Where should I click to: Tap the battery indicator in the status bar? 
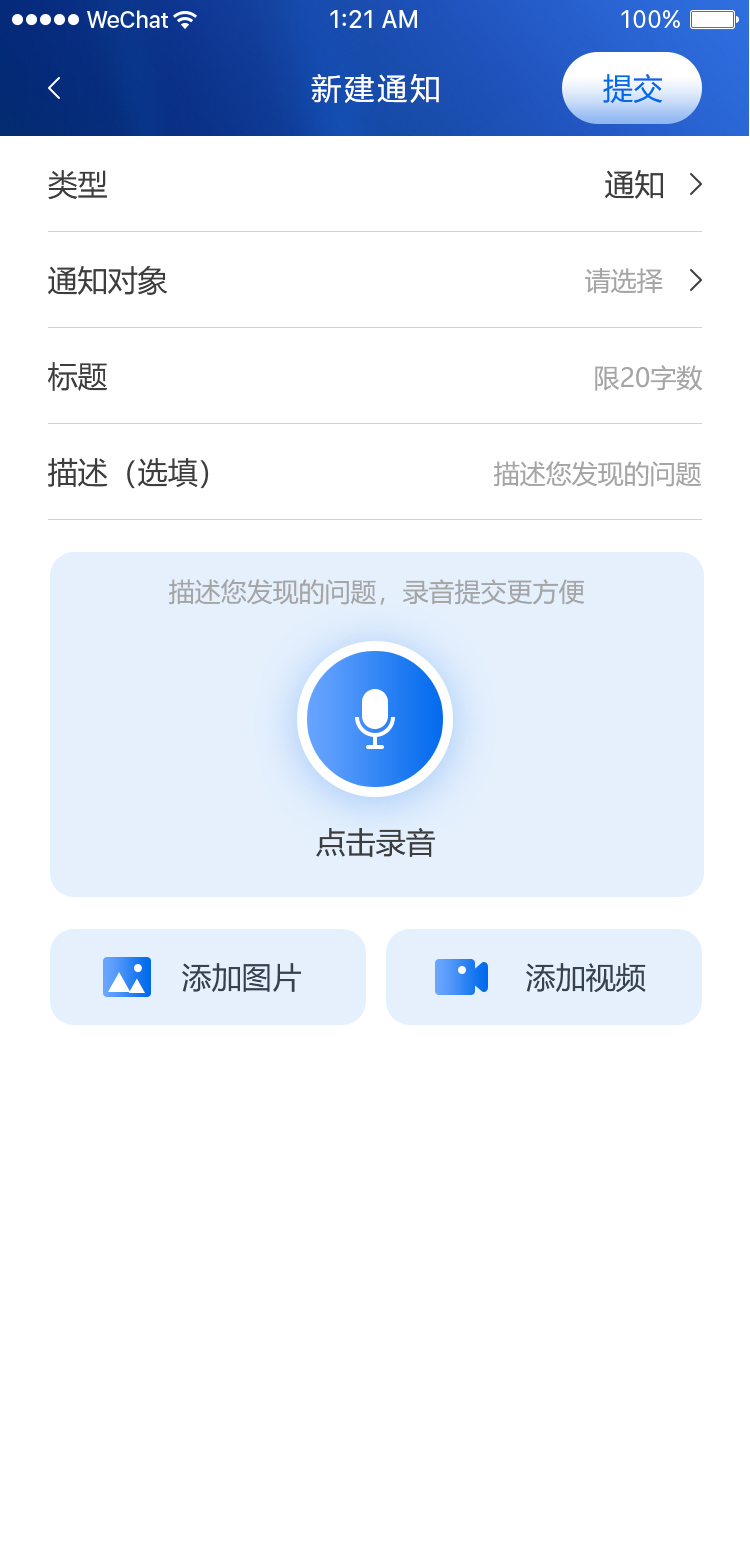tap(711, 18)
